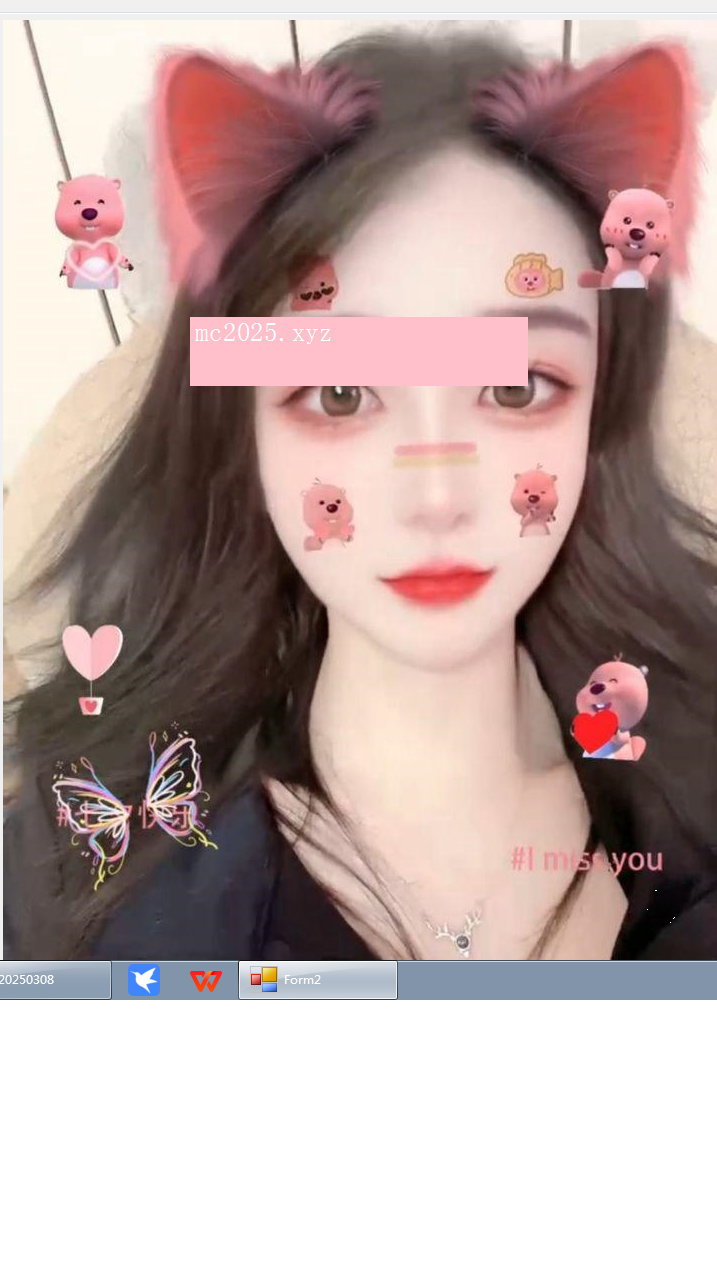Switch to the Form2 taskbar window
The image size is (717, 1280).
[x=317, y=980]
